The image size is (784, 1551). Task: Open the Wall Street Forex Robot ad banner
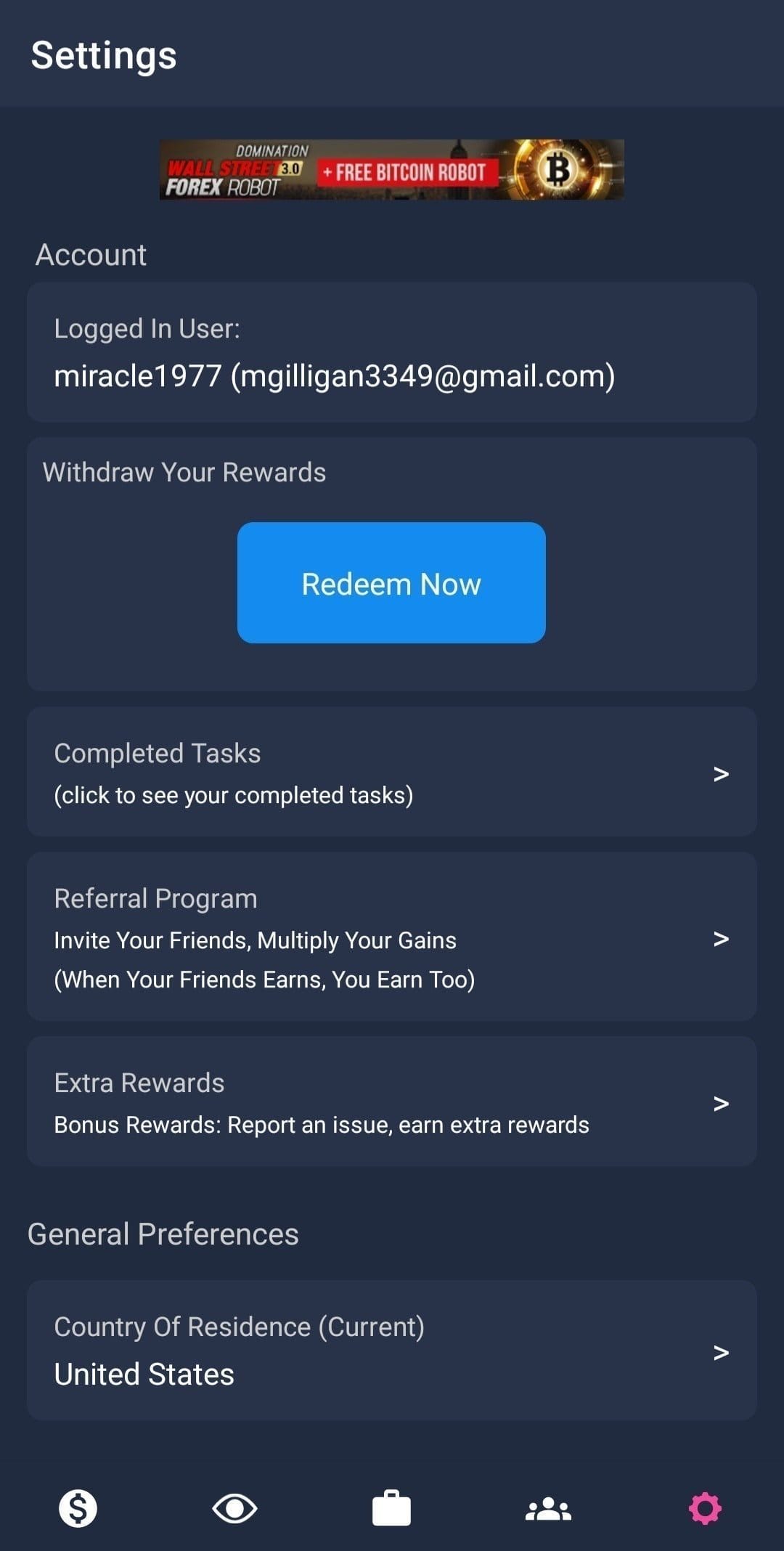point(391,170)
